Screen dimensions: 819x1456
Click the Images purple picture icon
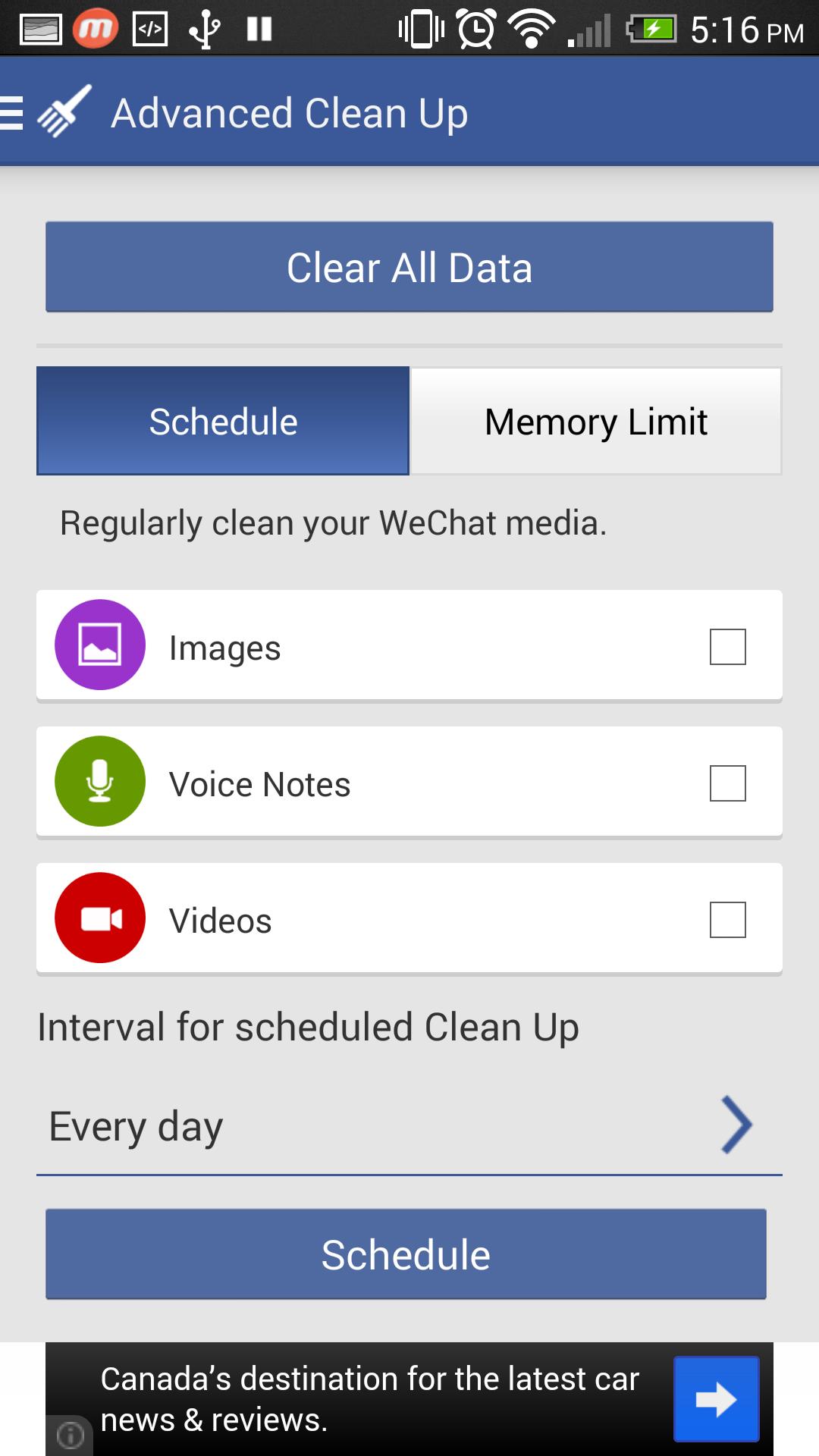(x=99, y=645)
